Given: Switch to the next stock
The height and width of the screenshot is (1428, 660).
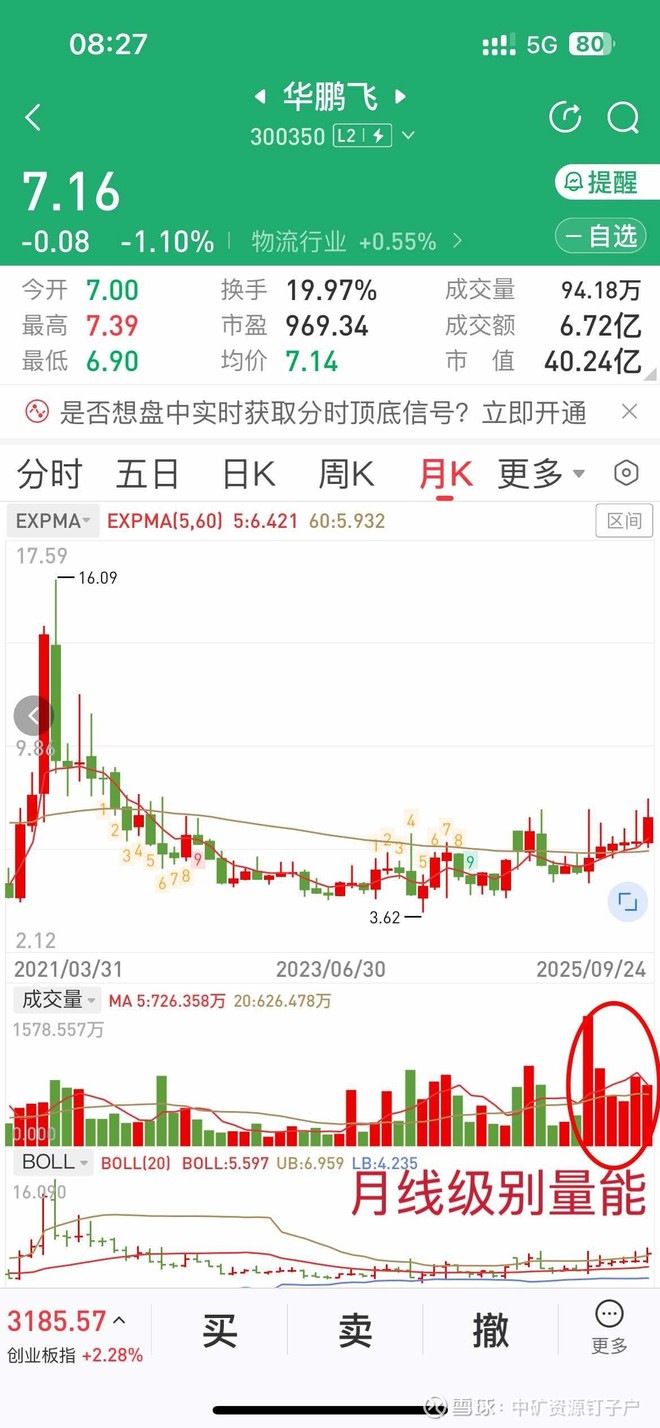Looking at the screenshot, I should click(x=401, y=97).
